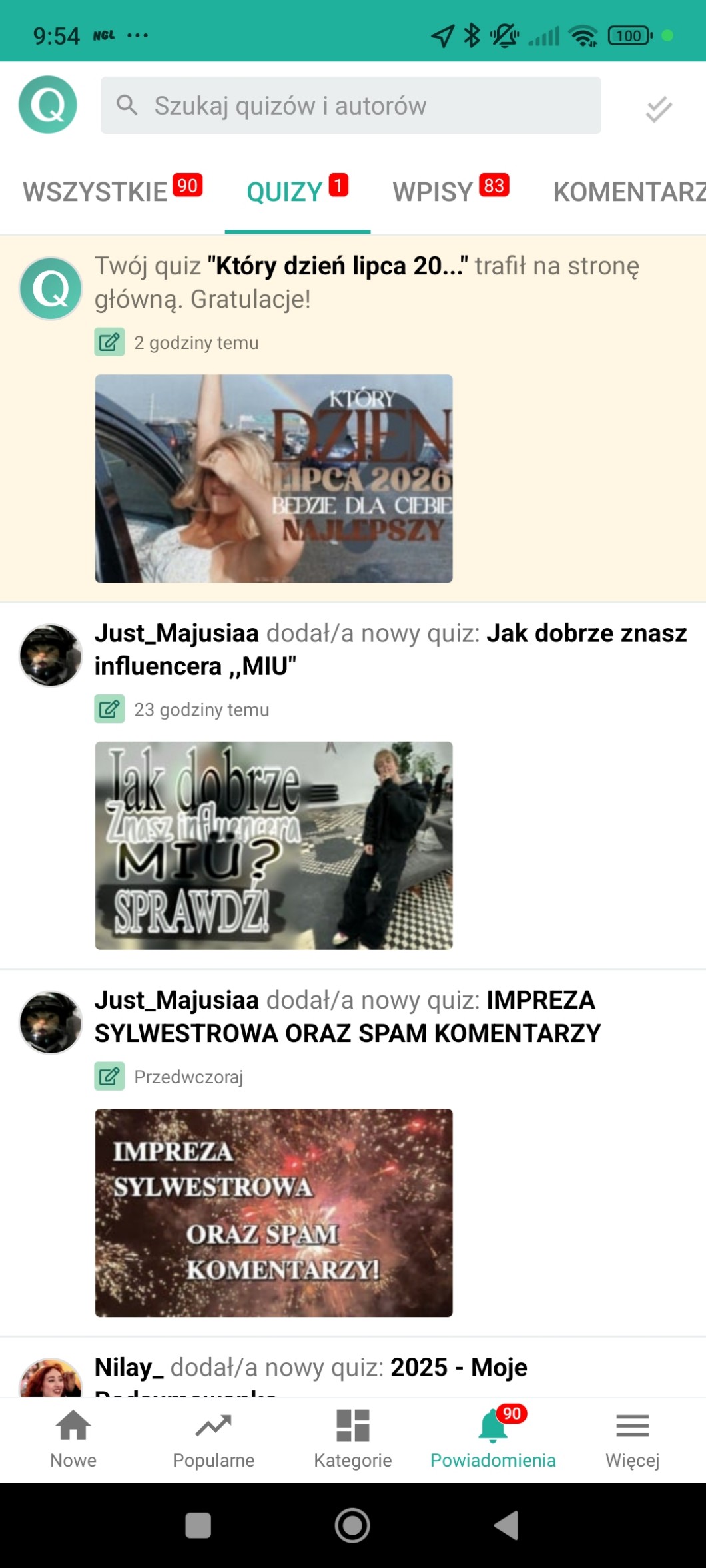Viewport: 706px width, 1568px height.
Task: Open the Impreza Sylwestrowa fireworks thumbnail
Action: [274, 1212]
